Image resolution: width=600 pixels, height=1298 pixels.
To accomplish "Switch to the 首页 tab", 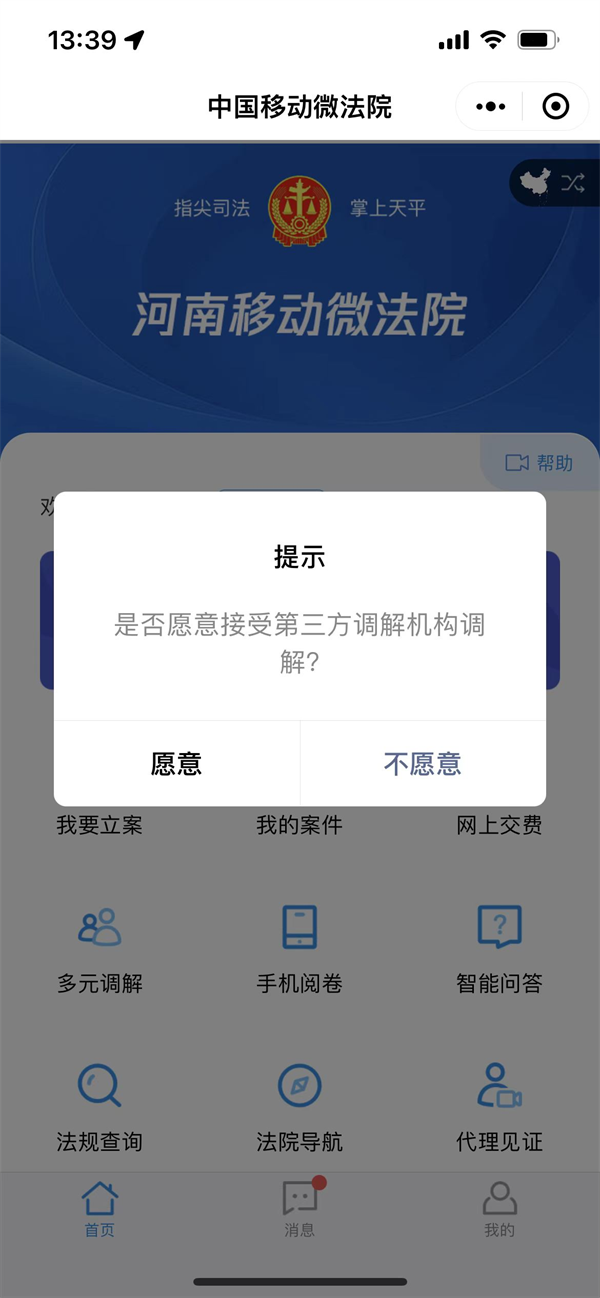I will click(x=99, y=1209).
